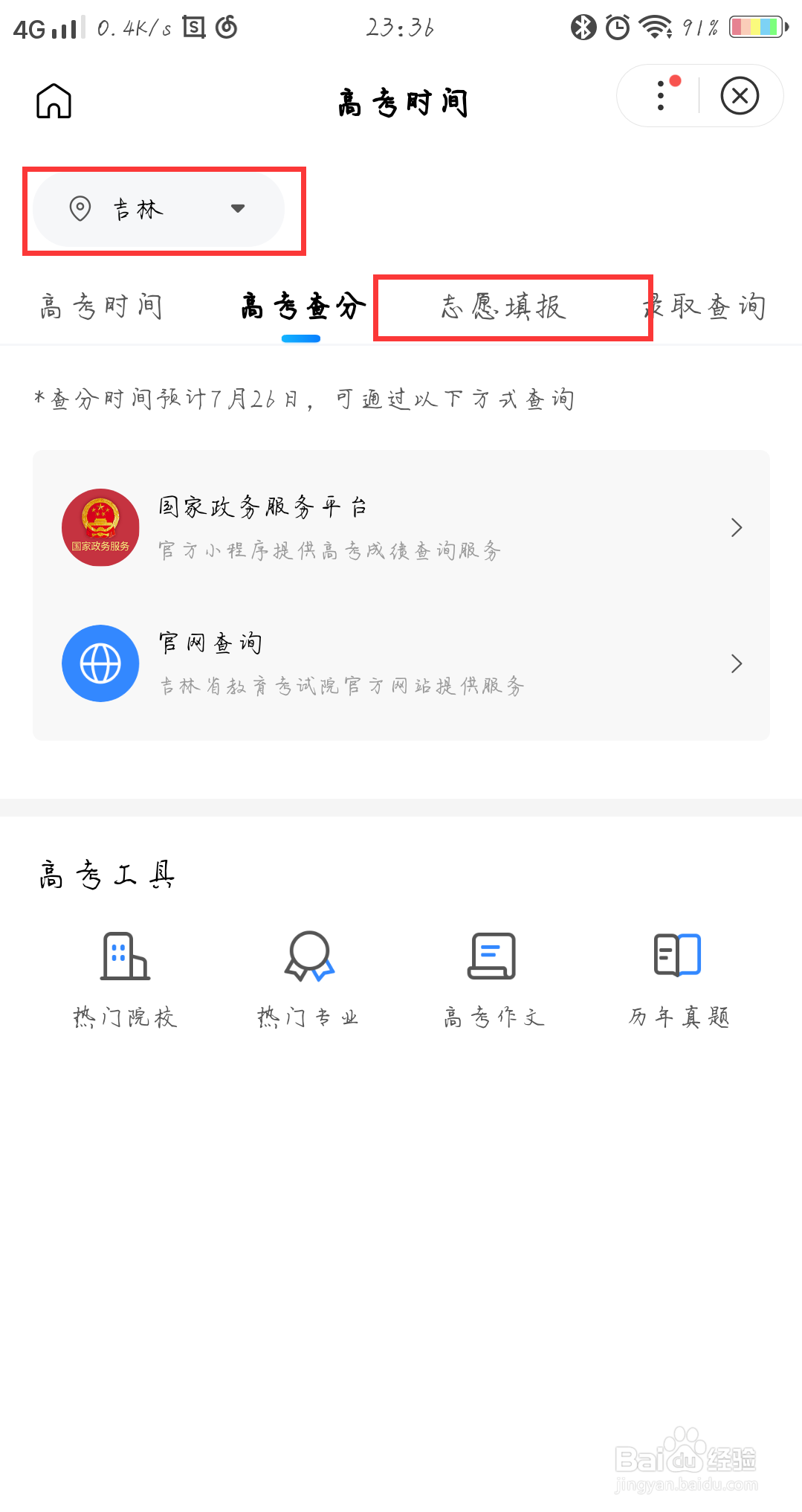Image resolution: width=802 pixels, height=1512 pixels.
Task: Open the three-dot more menu
Action: pyautogui.click(x=661, y=96)
